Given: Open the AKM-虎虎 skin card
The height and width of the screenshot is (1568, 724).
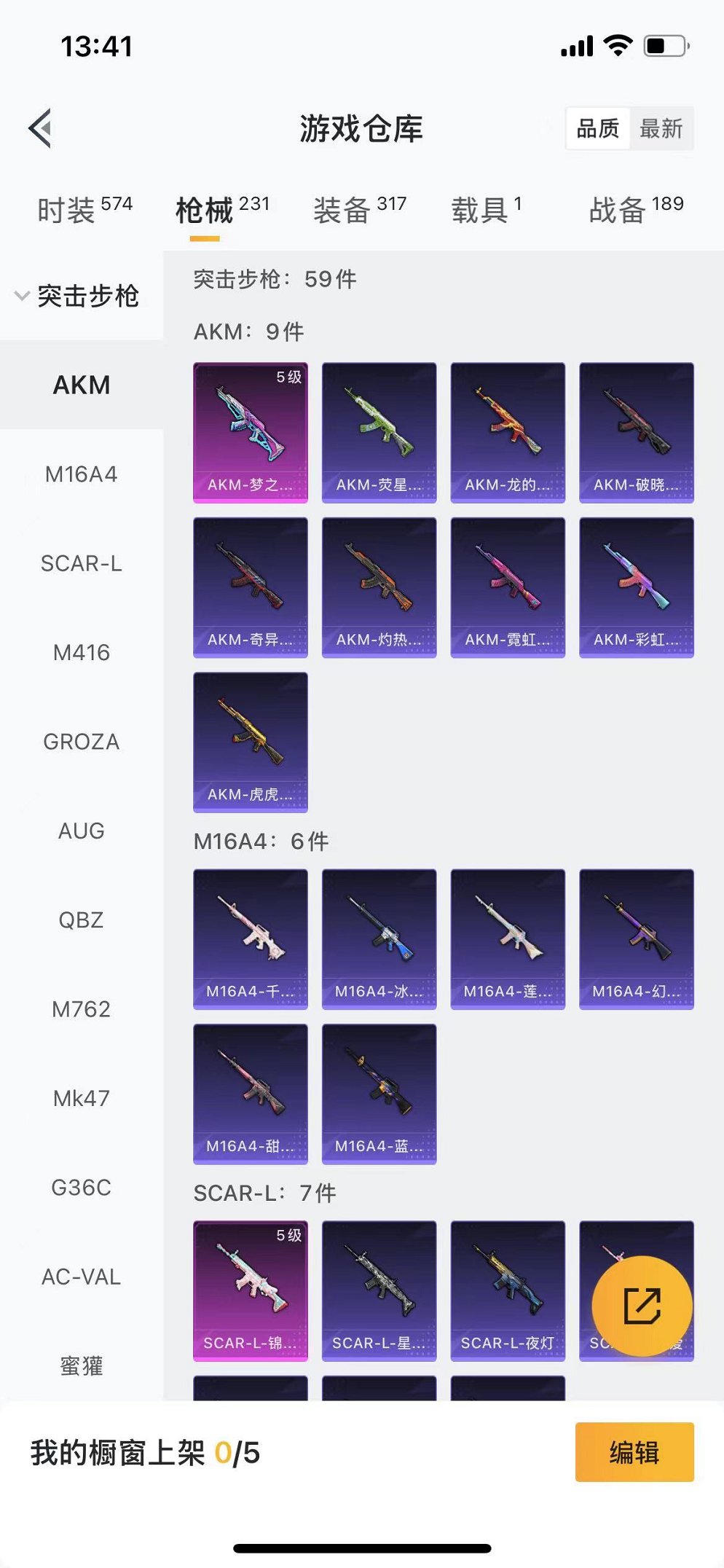Looking at the screenshot, I should click(251, 742).
